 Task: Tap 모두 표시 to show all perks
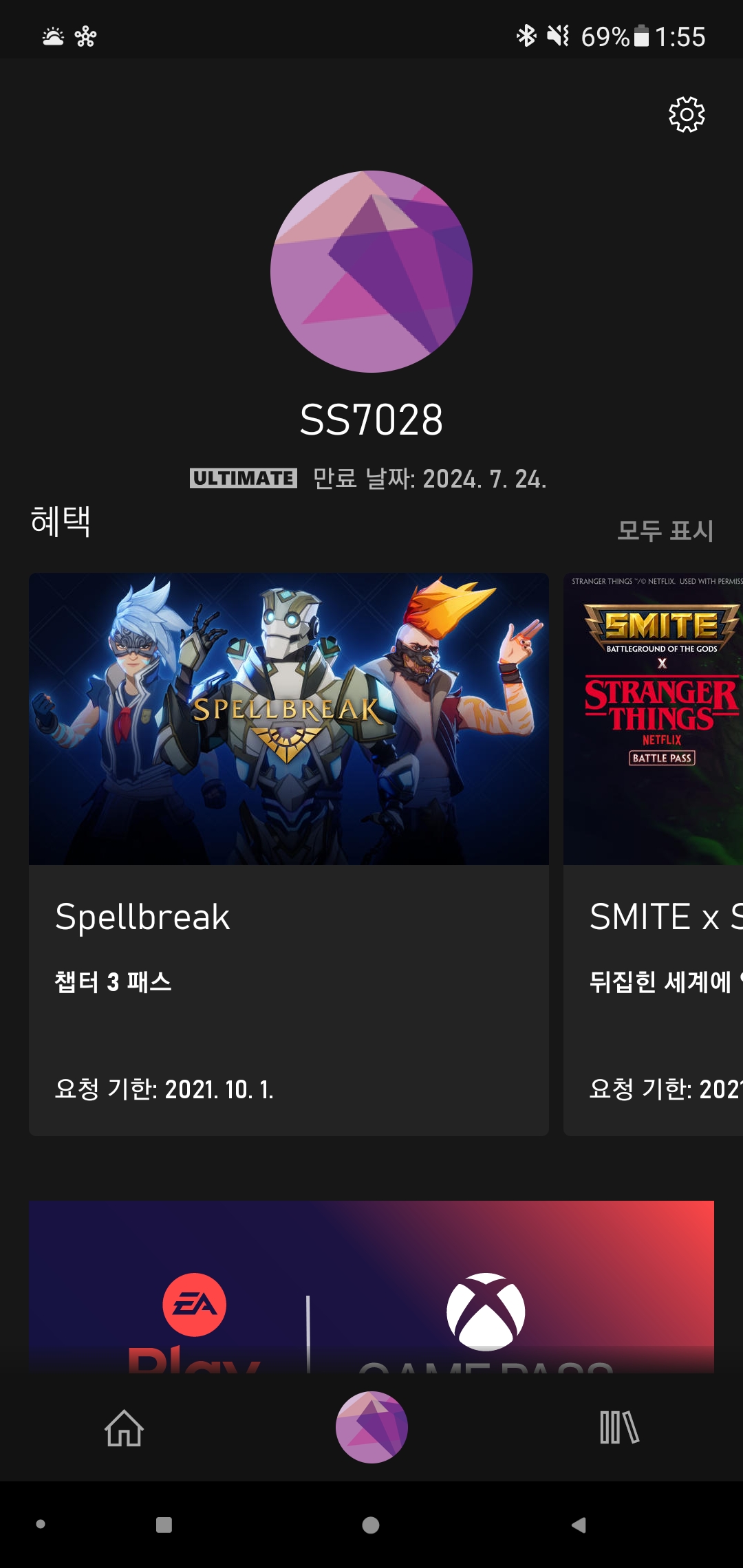point(665,531)
